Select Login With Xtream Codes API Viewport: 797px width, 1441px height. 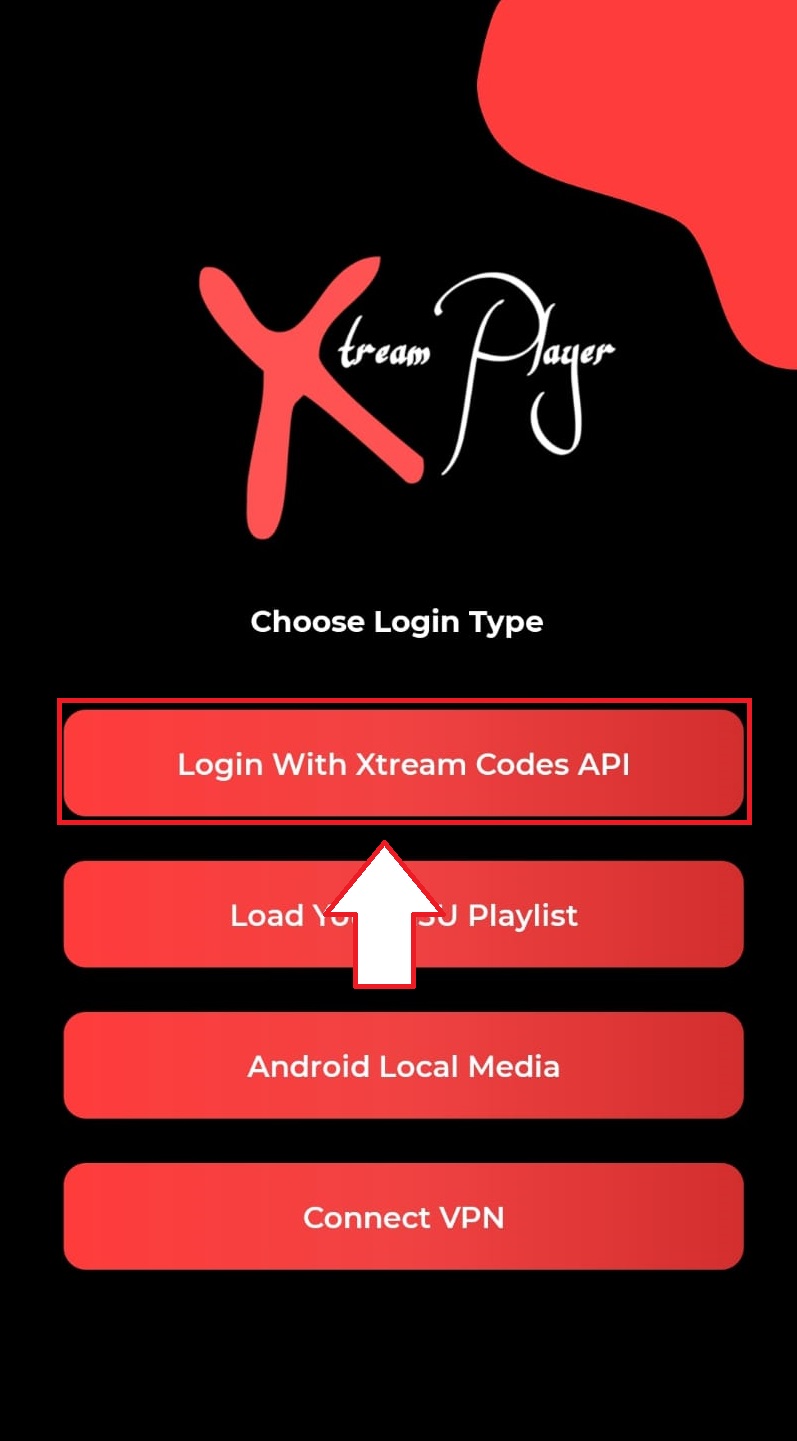tap(403, 764)
